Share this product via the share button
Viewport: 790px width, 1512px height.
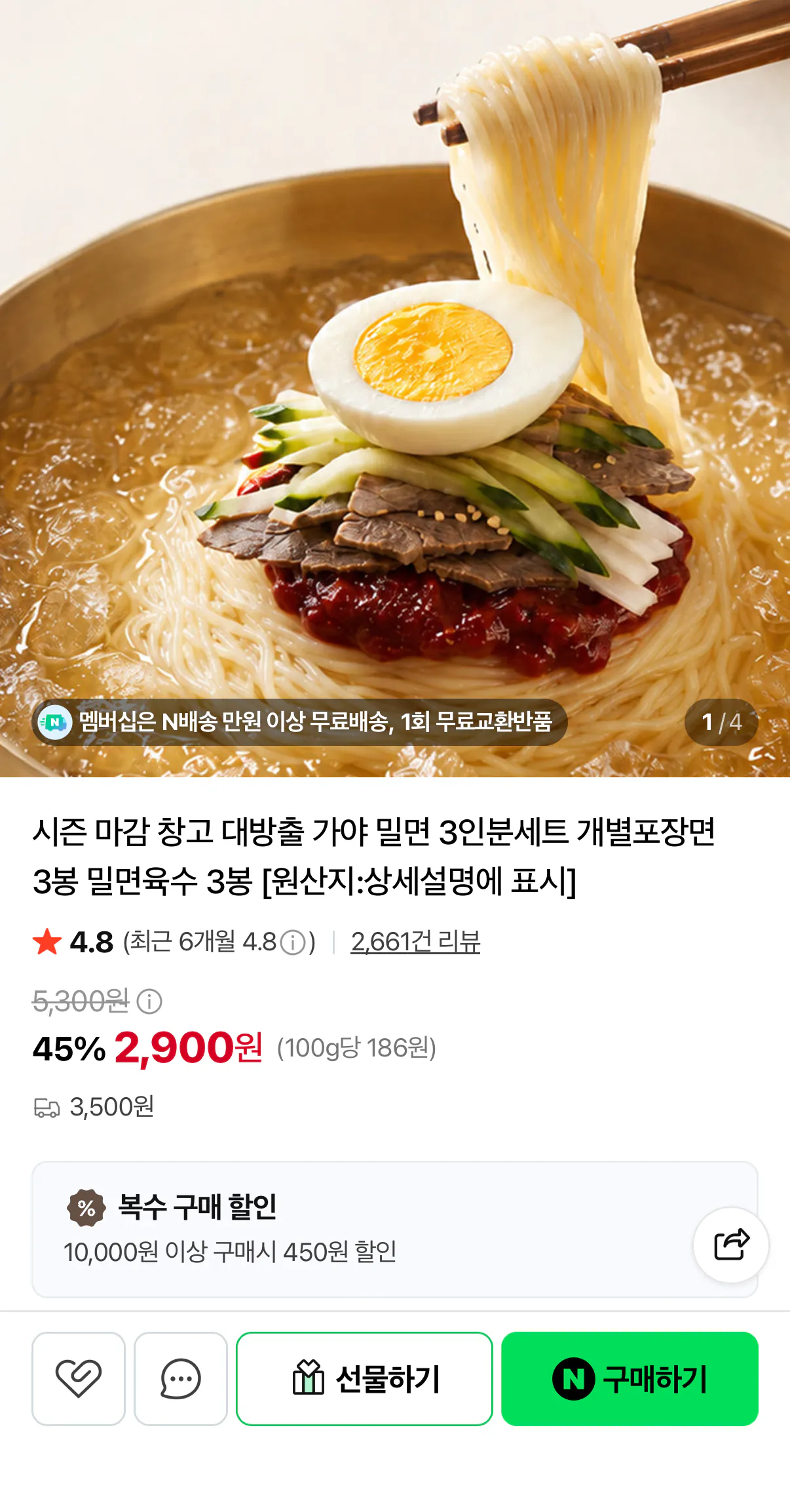[x=731, y=1245]
